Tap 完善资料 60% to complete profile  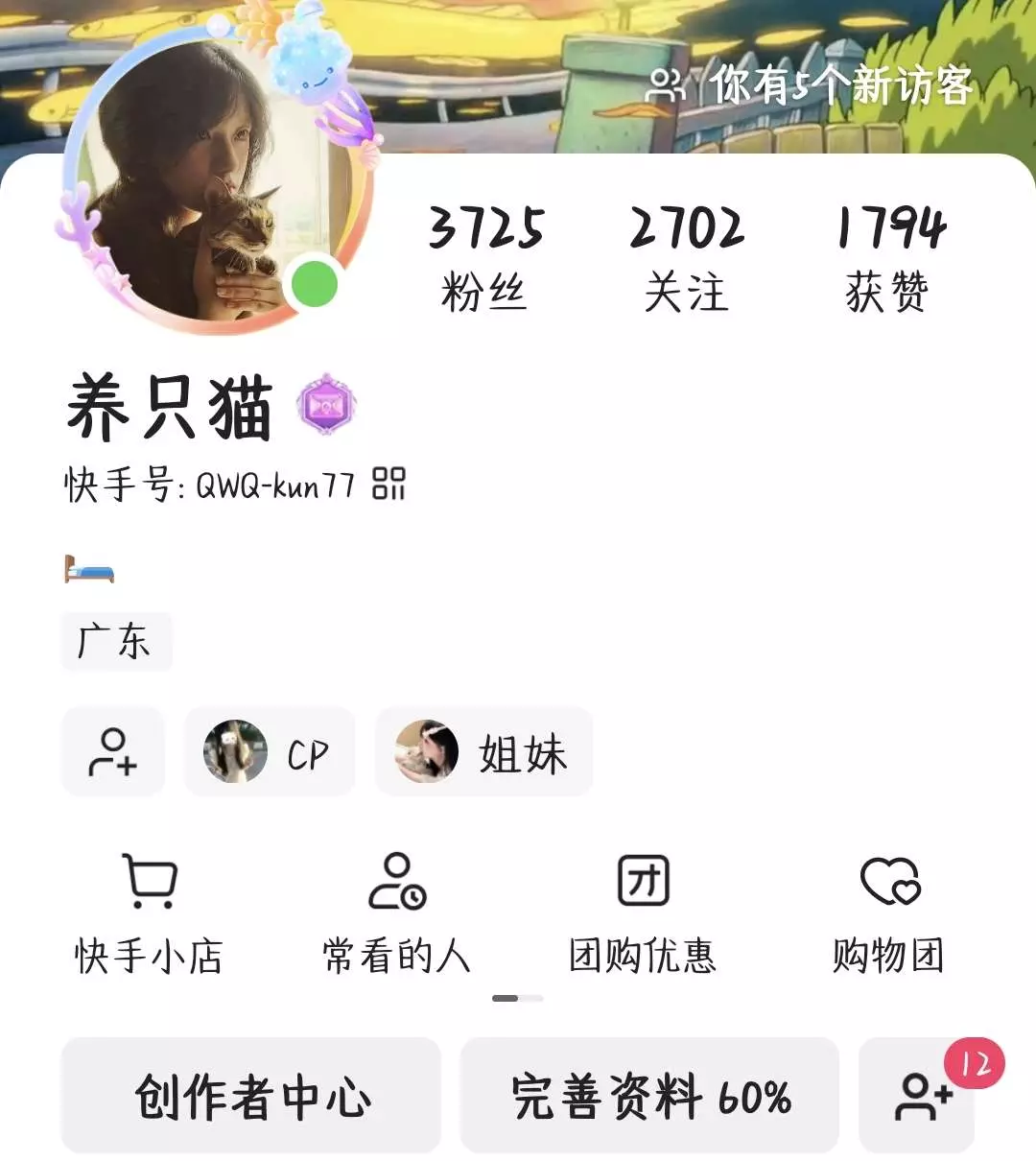point(649,1095)
